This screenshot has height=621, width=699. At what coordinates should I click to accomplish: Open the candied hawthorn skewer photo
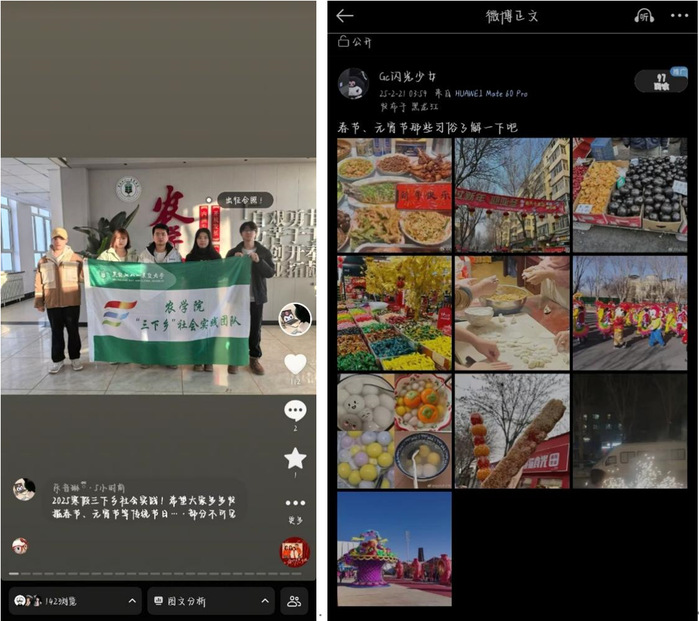[511, 430]
